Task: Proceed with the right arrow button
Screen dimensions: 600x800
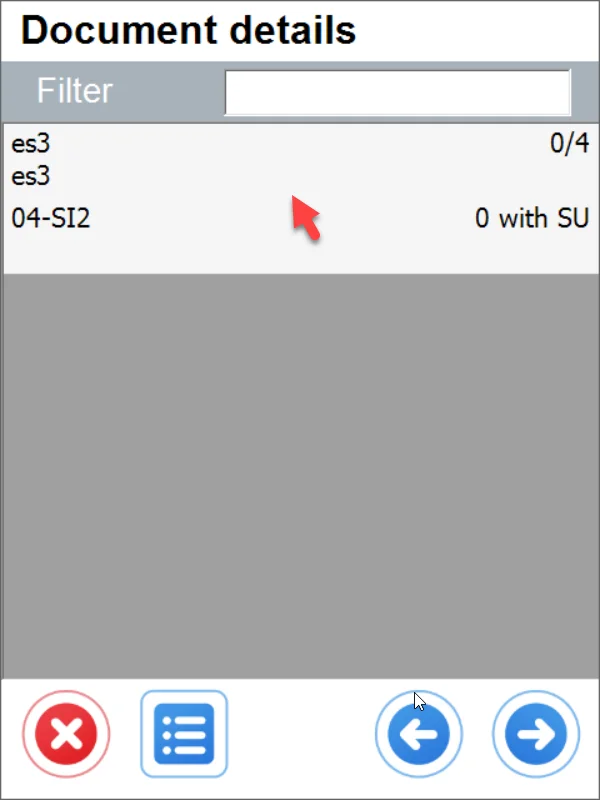Action: [536, 736]
